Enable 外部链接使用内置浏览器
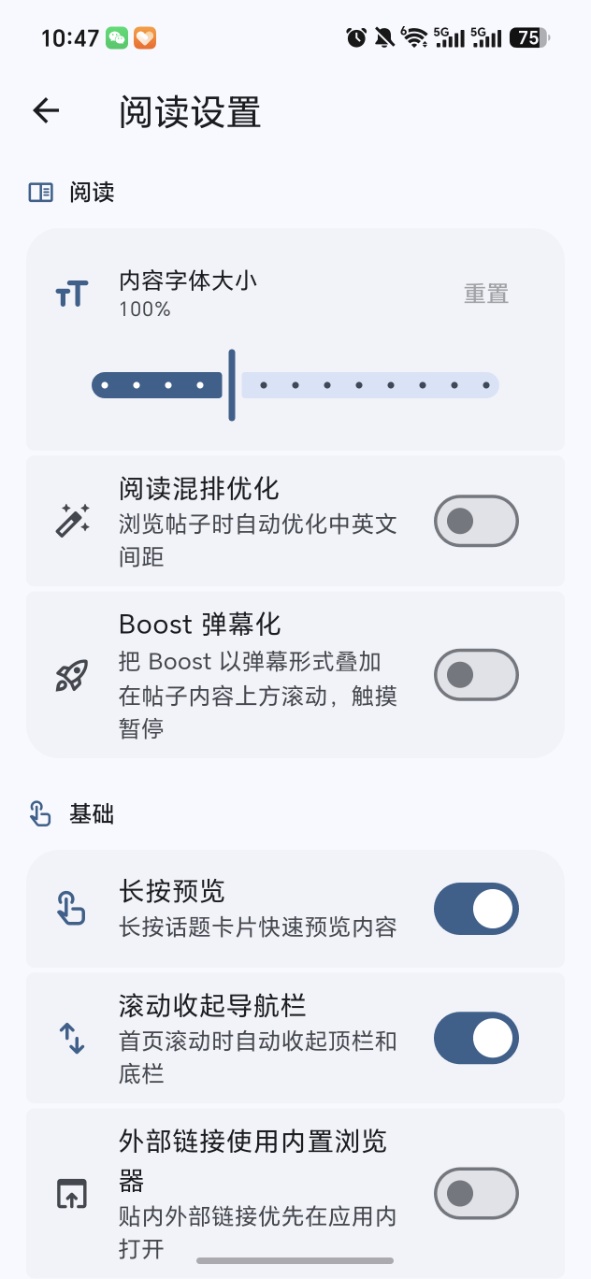This screenshot has height=1279, width=591. pyautogui.click(x=476, y=1193)
